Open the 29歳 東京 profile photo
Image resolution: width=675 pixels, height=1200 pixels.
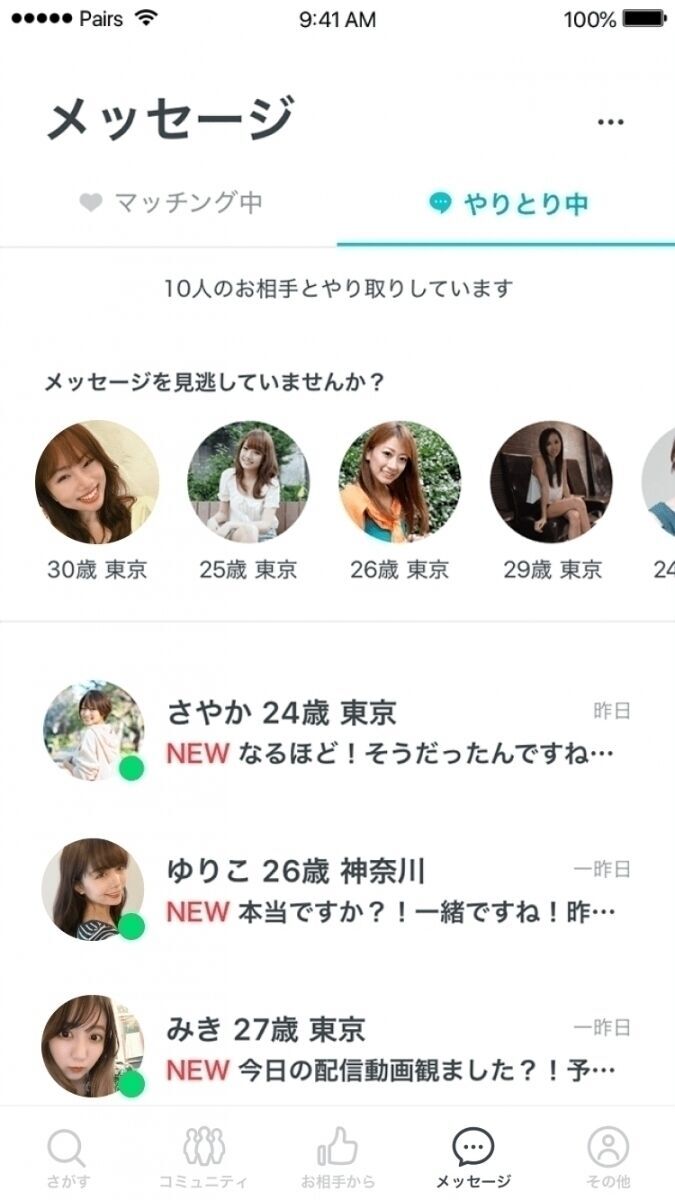point(551,482)
